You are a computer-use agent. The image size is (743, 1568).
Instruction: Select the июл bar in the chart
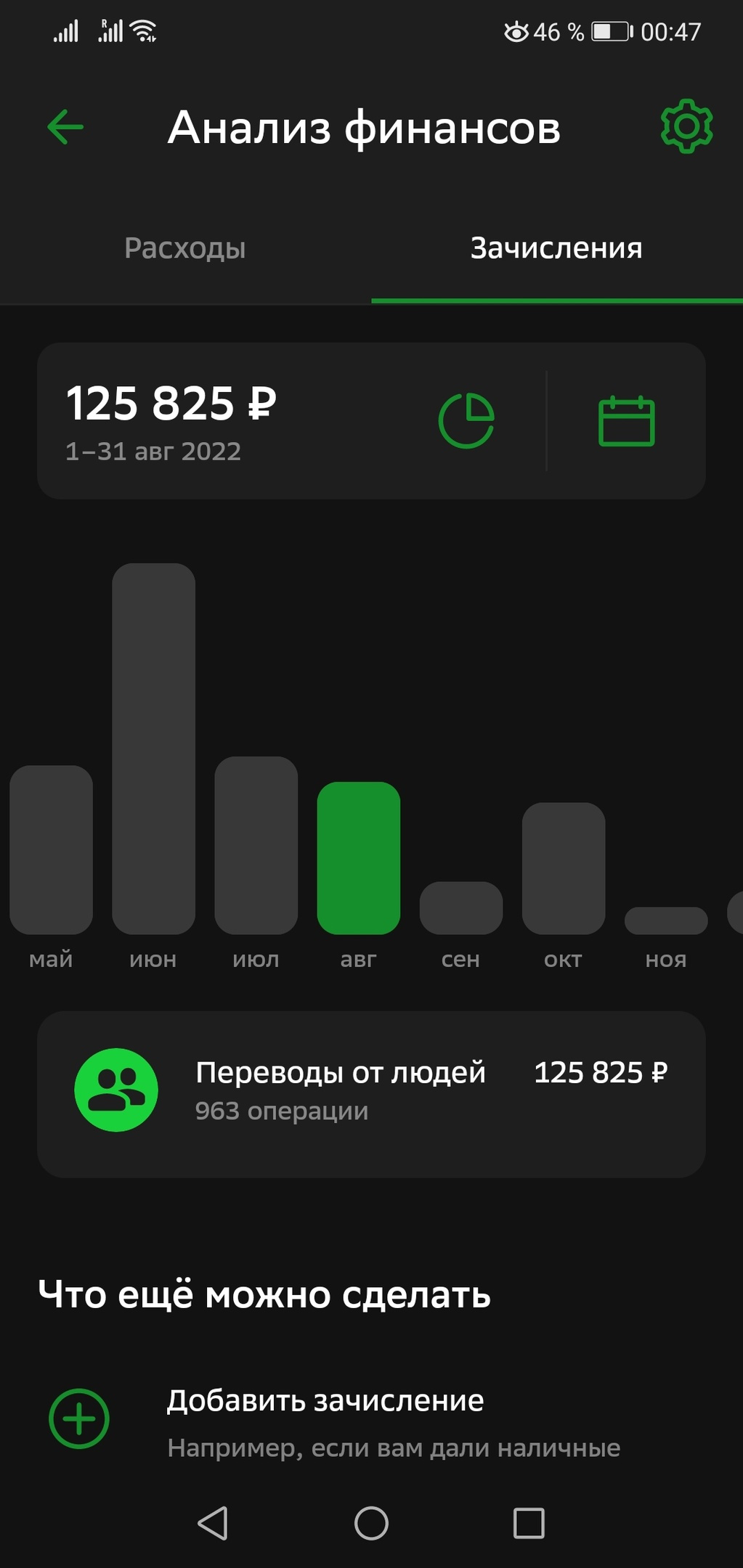click(256, 846)
